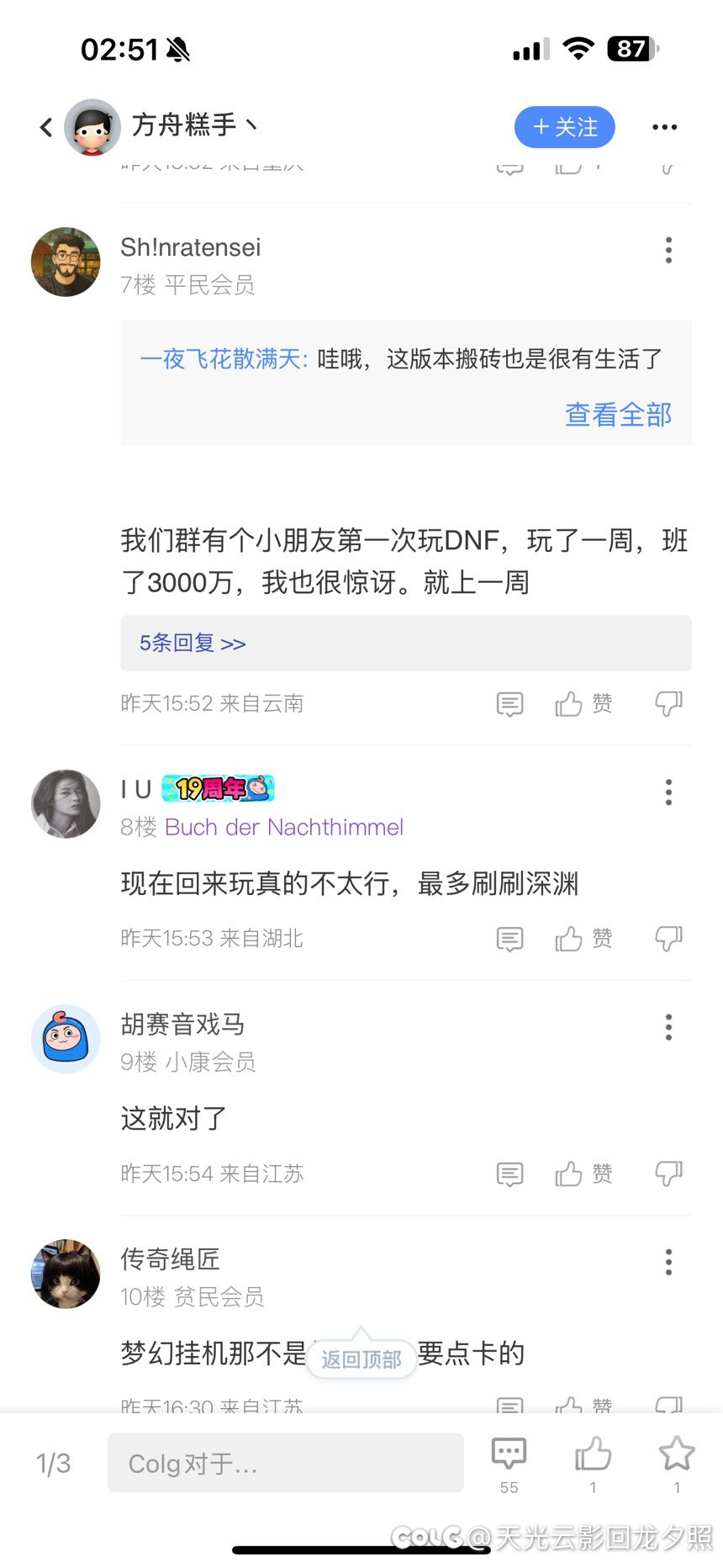
Task: Open the thread's 55 comments icon
Action: coord(509,1455)
